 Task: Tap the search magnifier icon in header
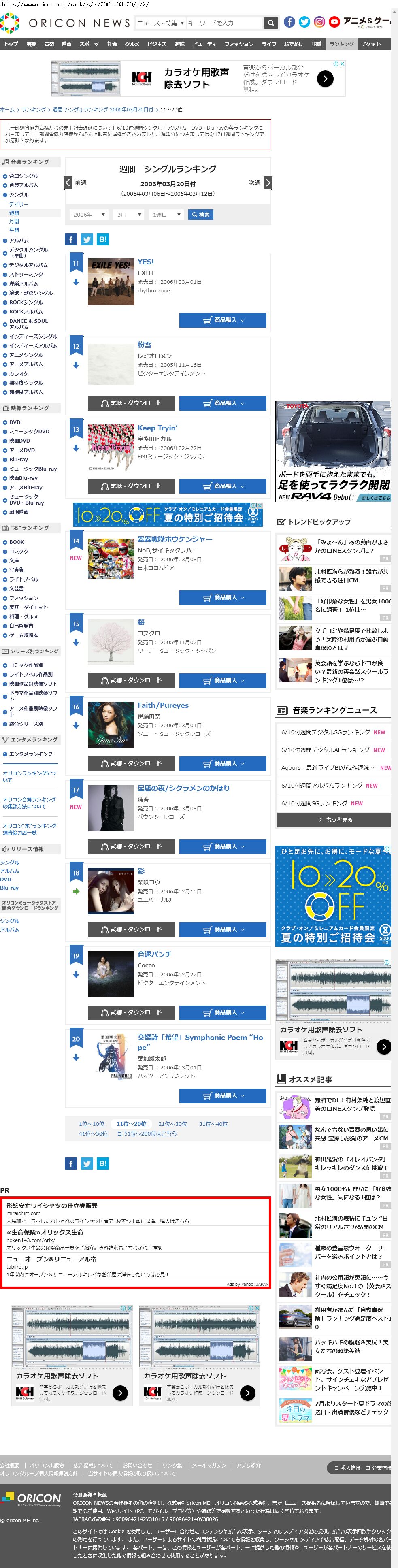point(271,23)
